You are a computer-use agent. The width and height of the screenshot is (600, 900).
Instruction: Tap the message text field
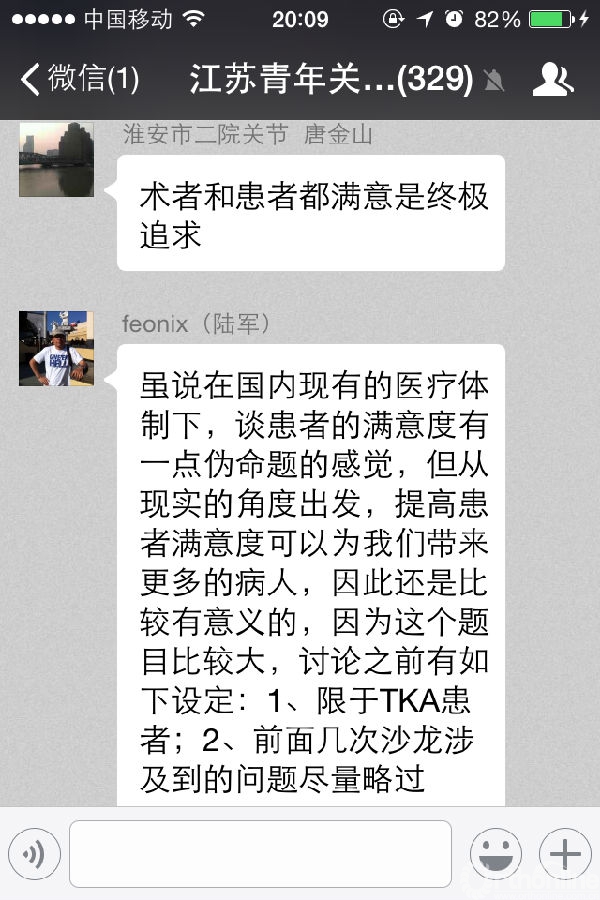click(260, 854)
